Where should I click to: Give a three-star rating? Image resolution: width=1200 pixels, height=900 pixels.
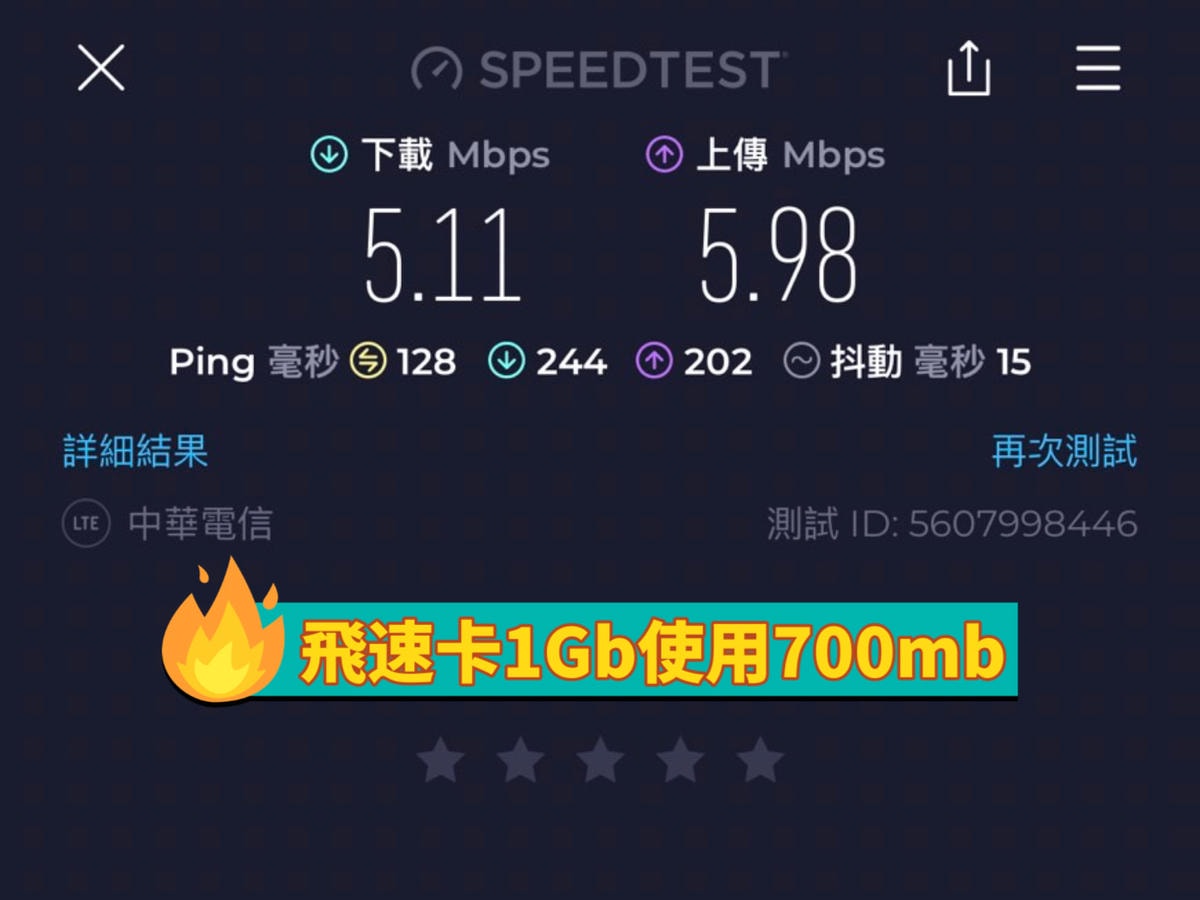[x=601, y=760]
